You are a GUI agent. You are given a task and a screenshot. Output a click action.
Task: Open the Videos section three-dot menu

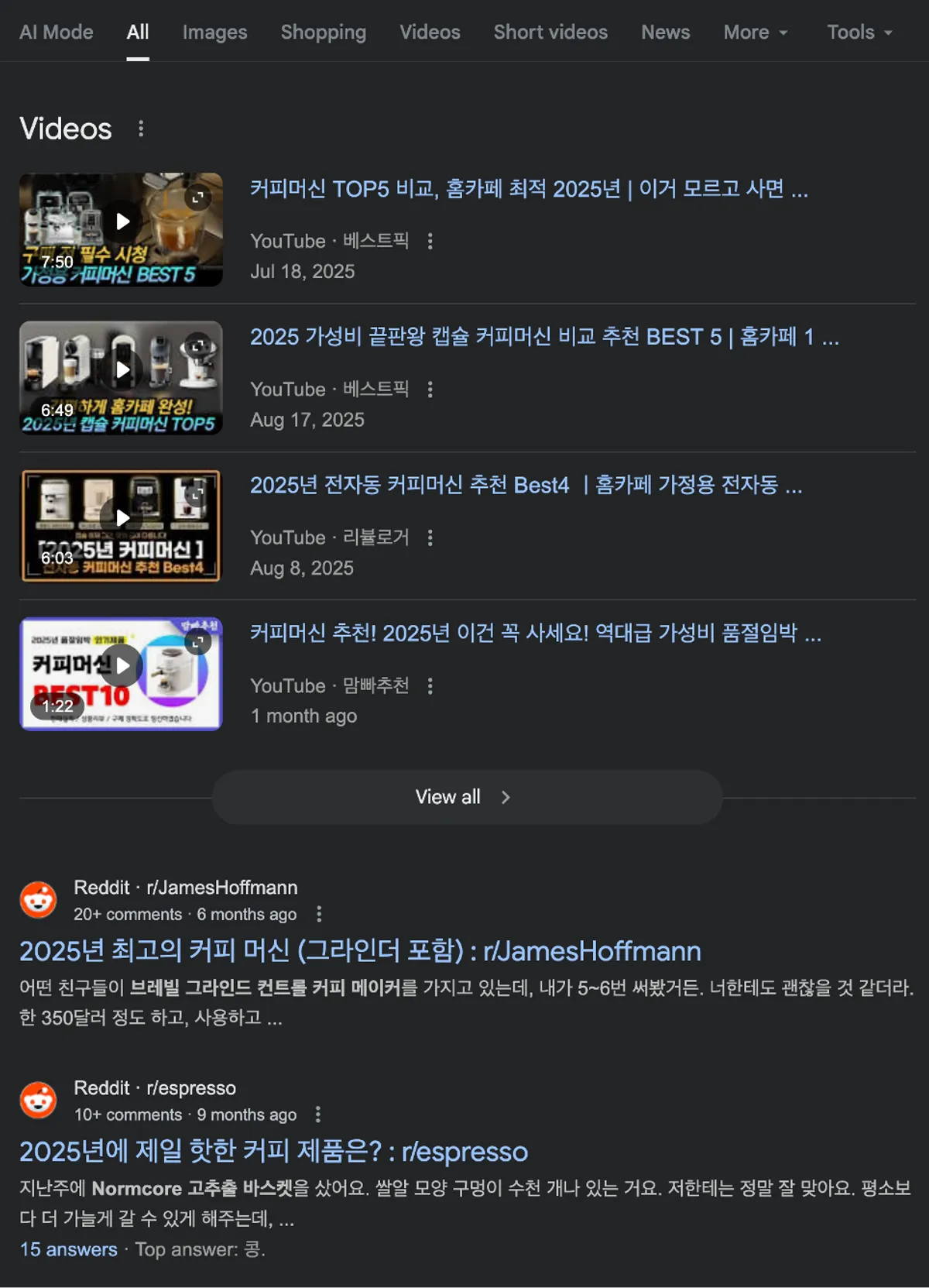pos(142,129)
